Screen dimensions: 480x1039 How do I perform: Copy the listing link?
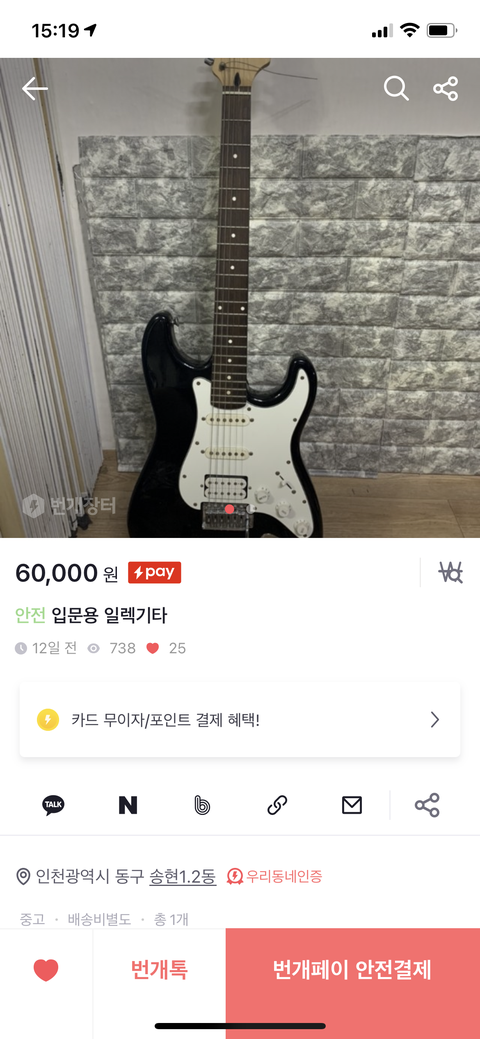276,805
